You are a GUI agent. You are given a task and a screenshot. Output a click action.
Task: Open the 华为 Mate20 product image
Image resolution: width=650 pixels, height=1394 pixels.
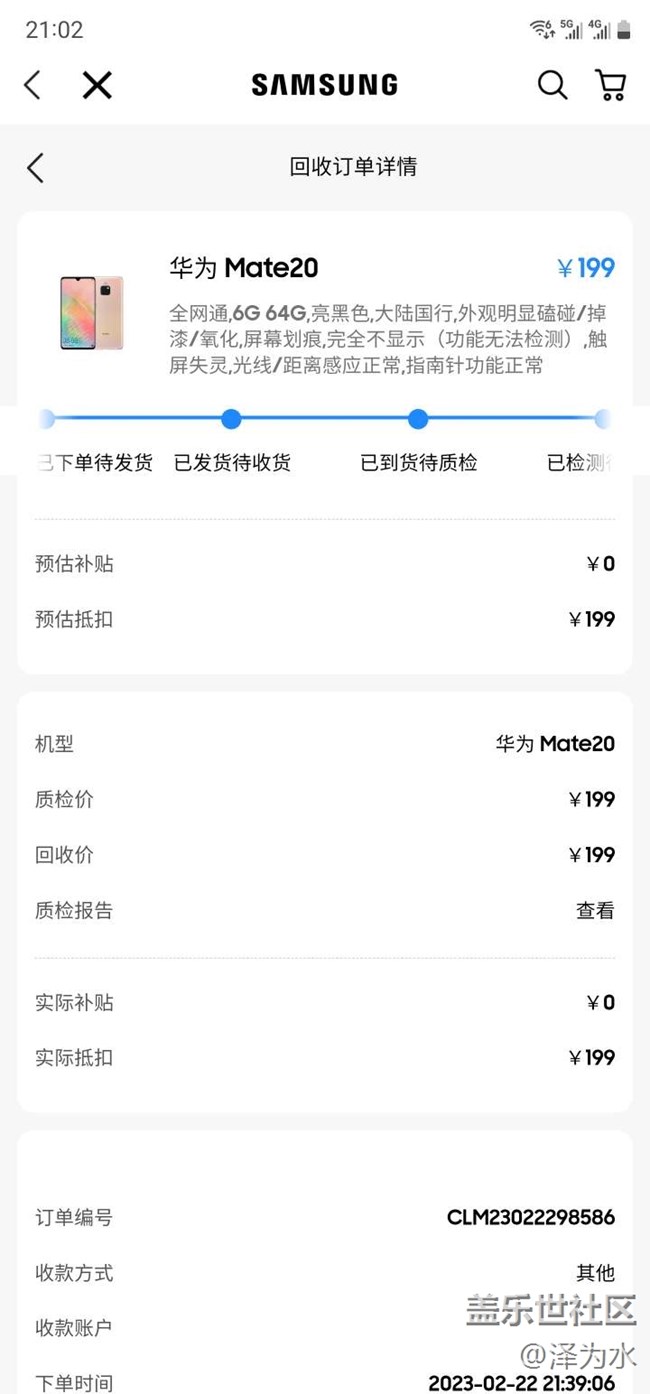pos(92,313)
